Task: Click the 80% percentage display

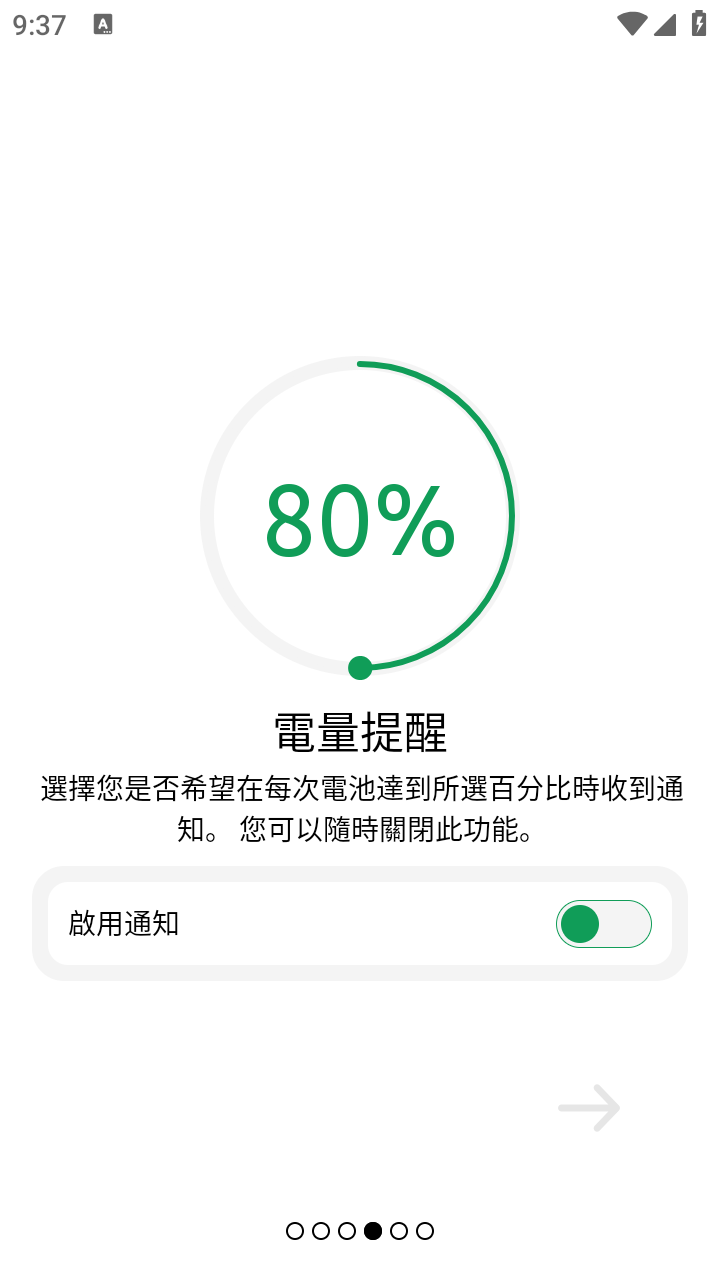Action: tap(360, 521)
